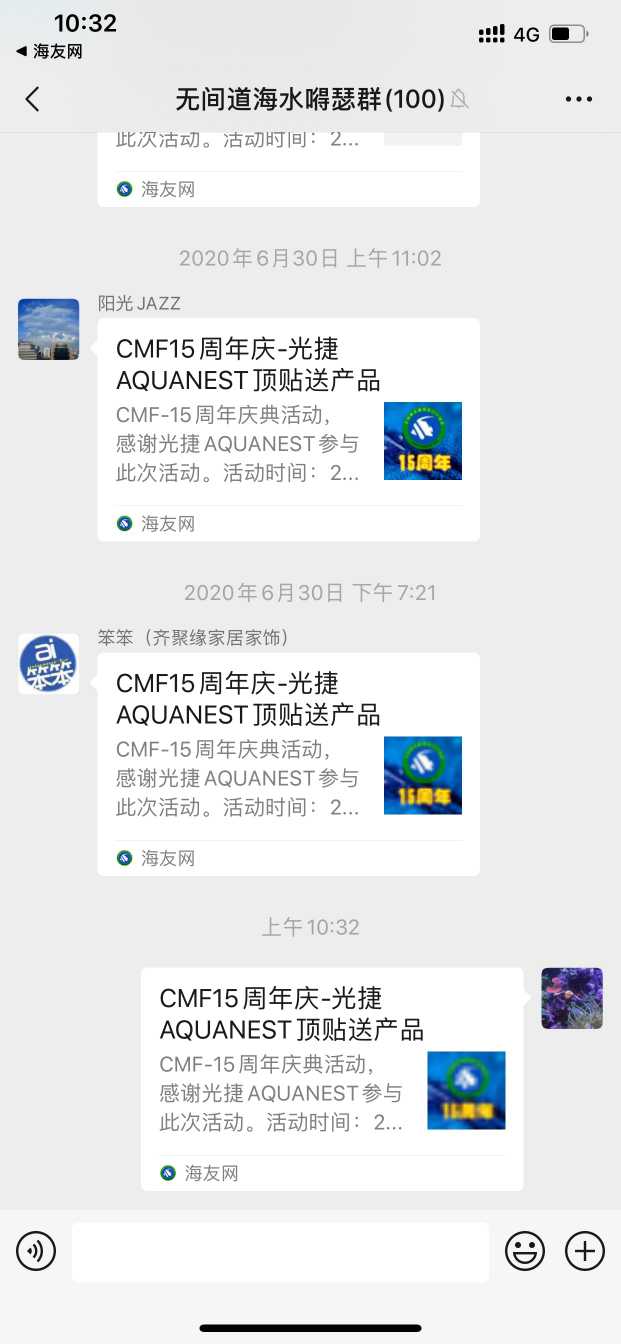The width and height of the screenshot is (621, 1344).
Task: Go back from the group chat
Action: (x=33, y=99)
